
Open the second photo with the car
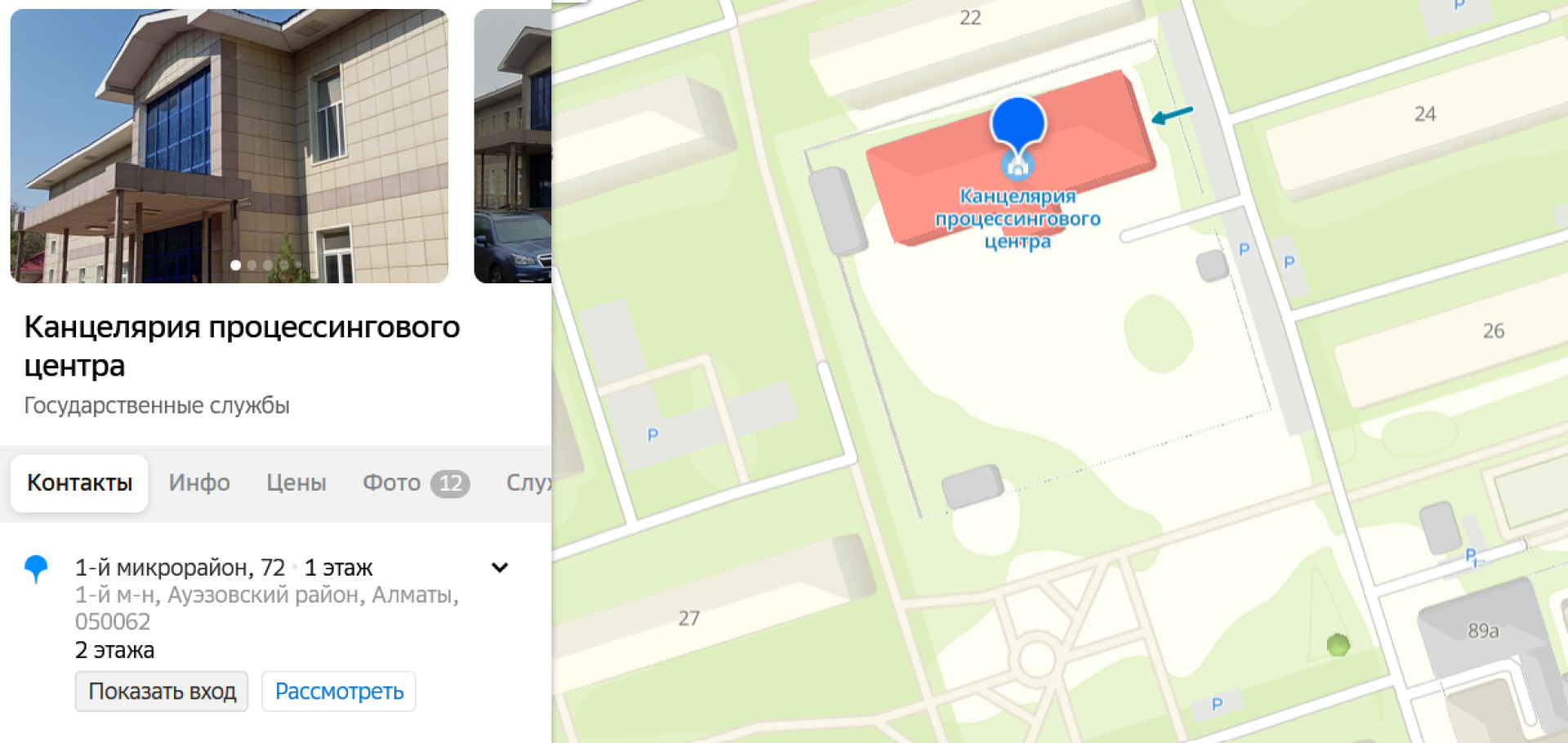coord(513,145)
